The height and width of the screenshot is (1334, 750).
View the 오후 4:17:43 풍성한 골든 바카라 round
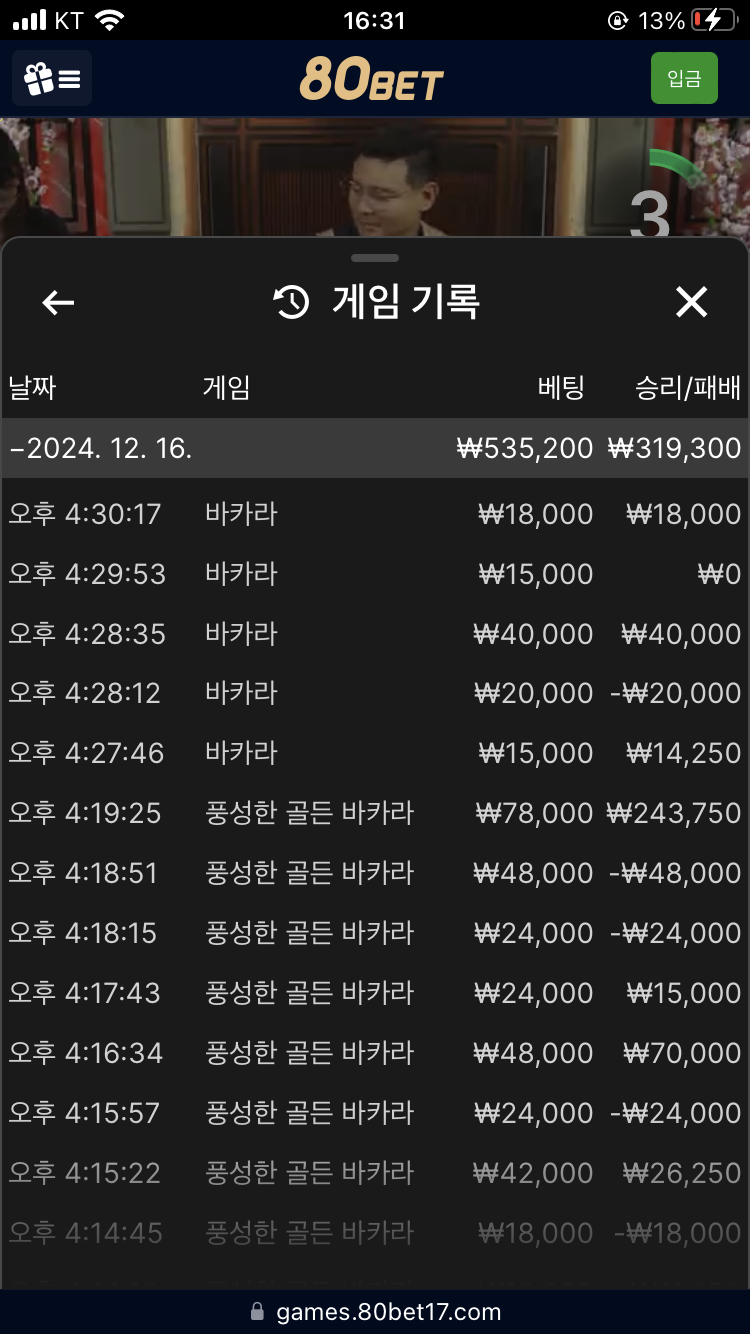tap(375, 993)
